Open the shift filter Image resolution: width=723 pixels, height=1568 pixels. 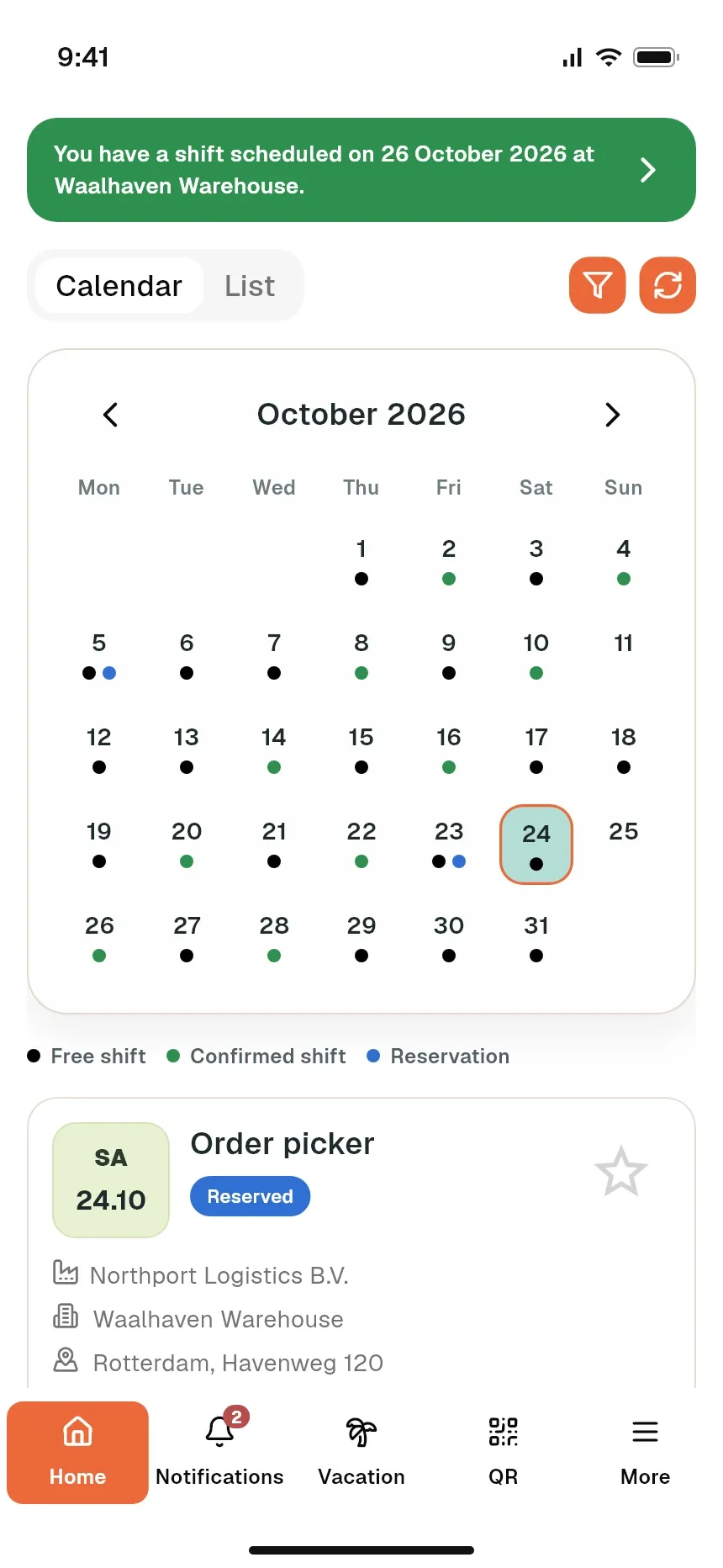coord(597,285)
